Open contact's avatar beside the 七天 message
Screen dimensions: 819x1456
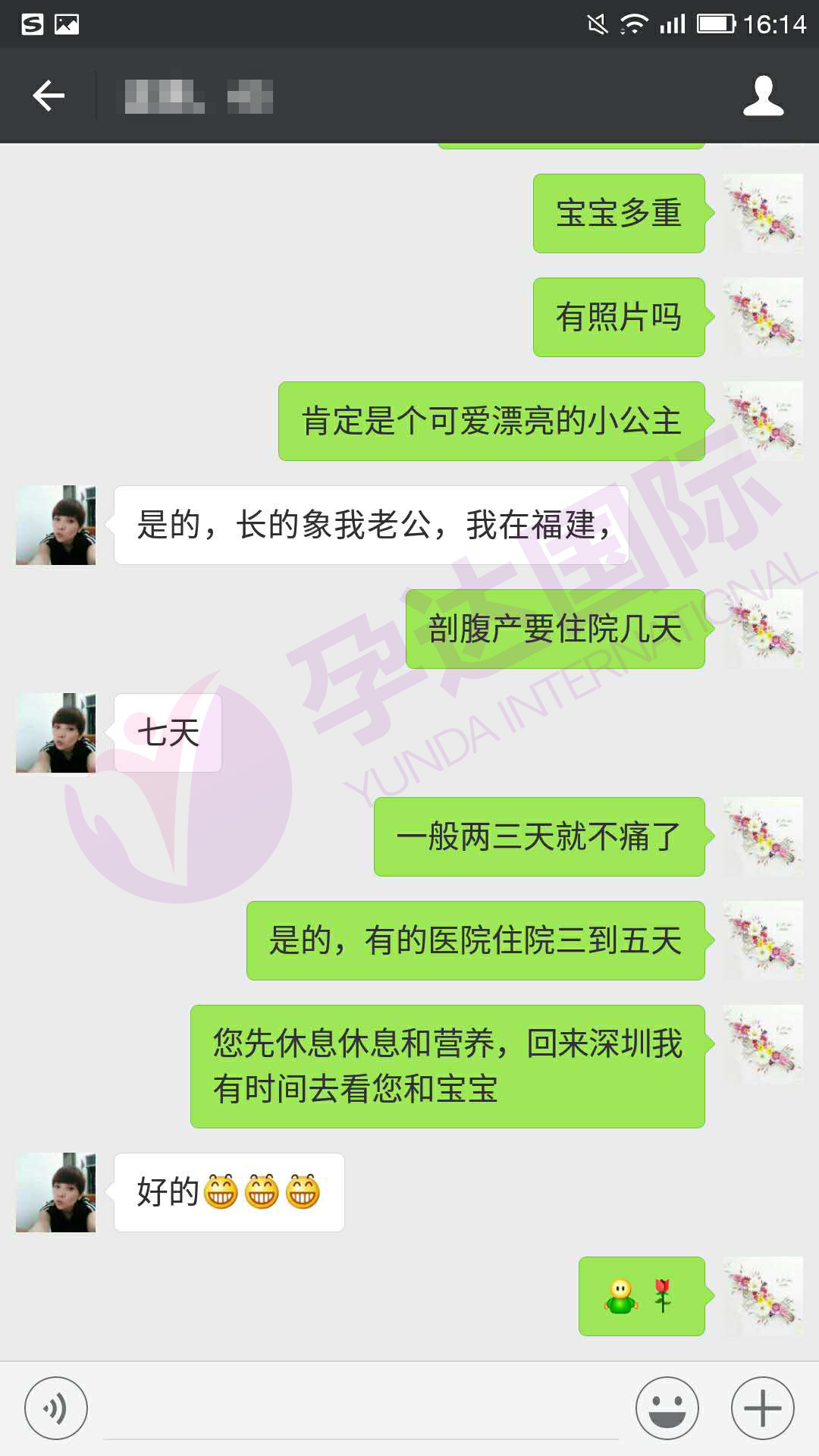(x=56, y=733)
